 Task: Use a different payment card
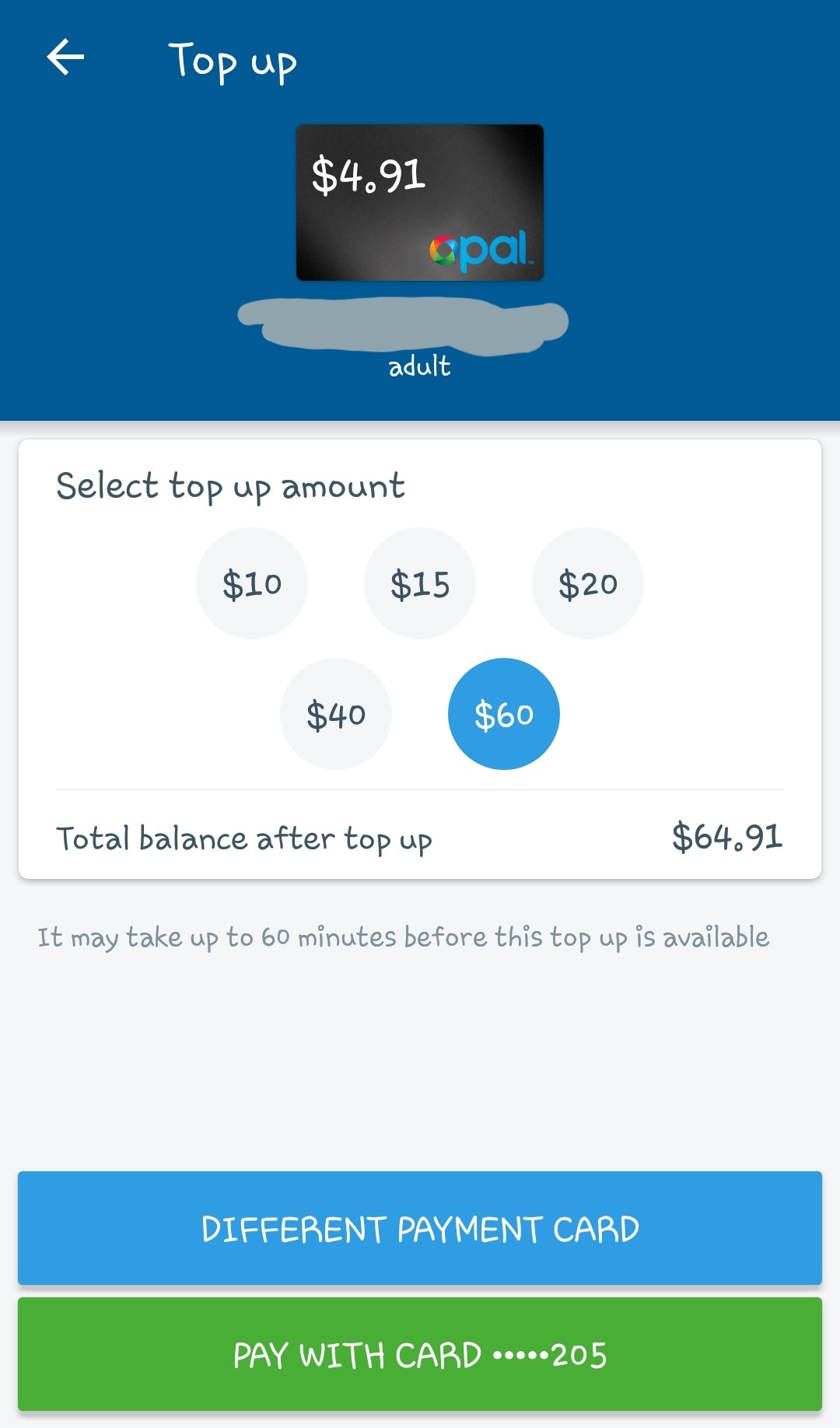[x=420, y=1228]
